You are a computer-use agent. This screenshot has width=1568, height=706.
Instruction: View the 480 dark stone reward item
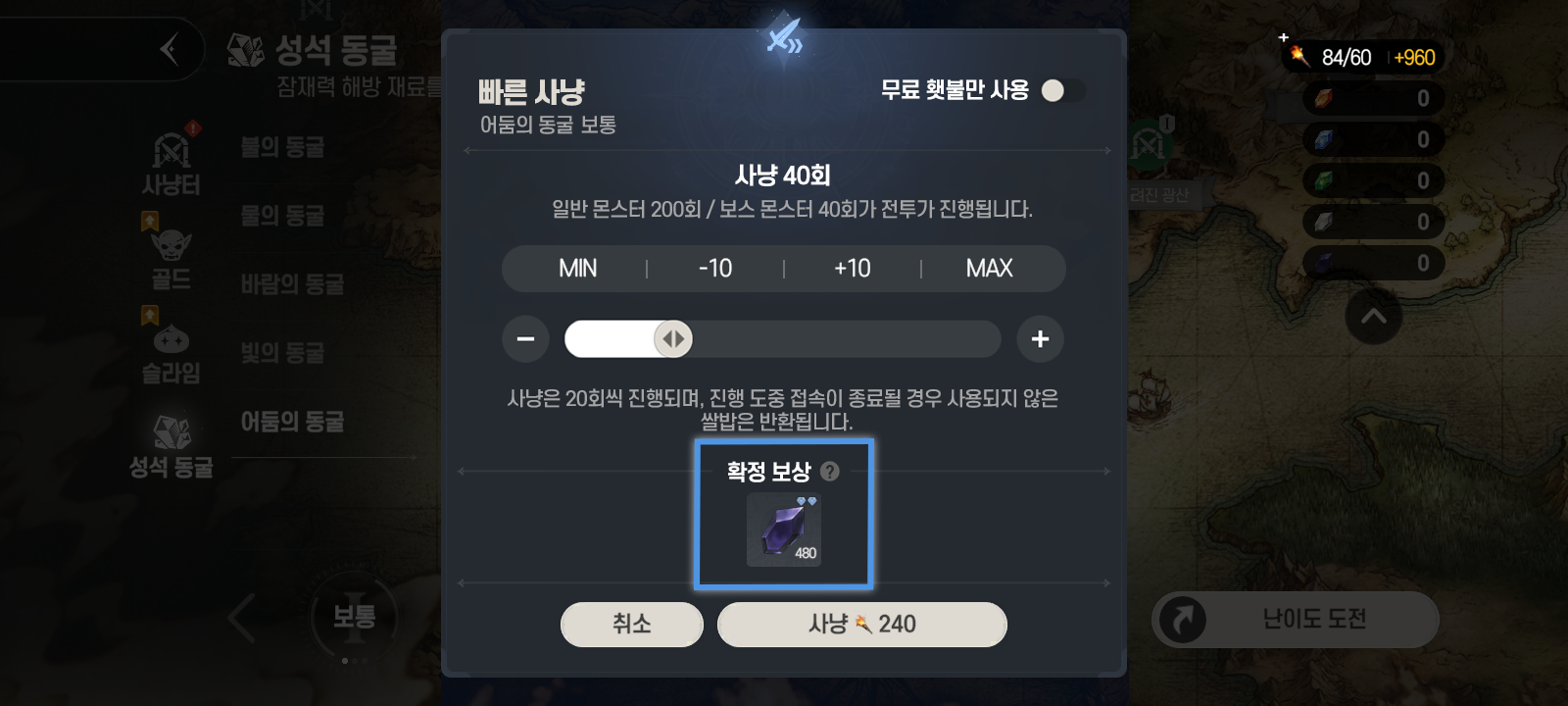click(x=784, y=529)
